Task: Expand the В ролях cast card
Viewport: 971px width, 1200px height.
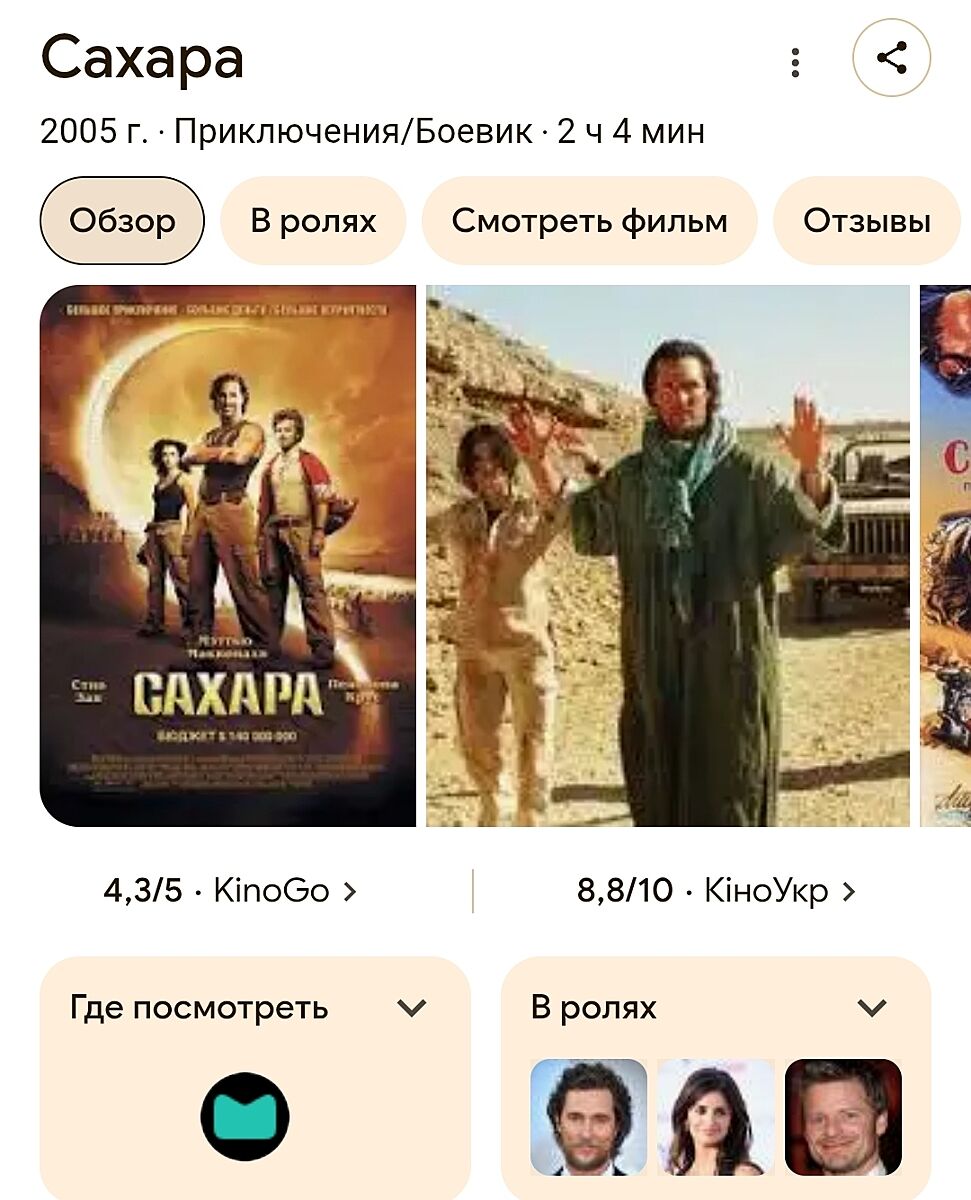Action: pos(872,1008)
